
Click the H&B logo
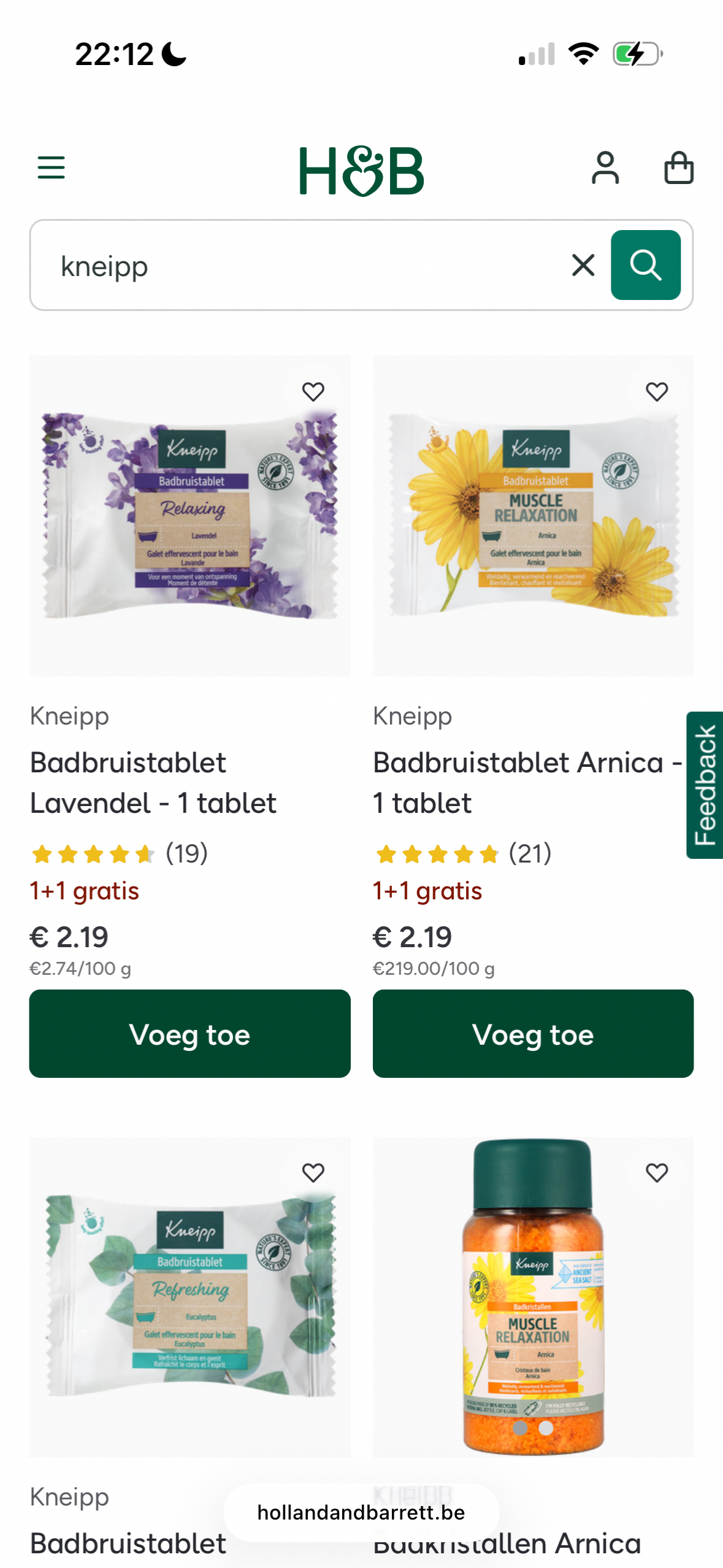pyautogui.click(x=361, y=170)
